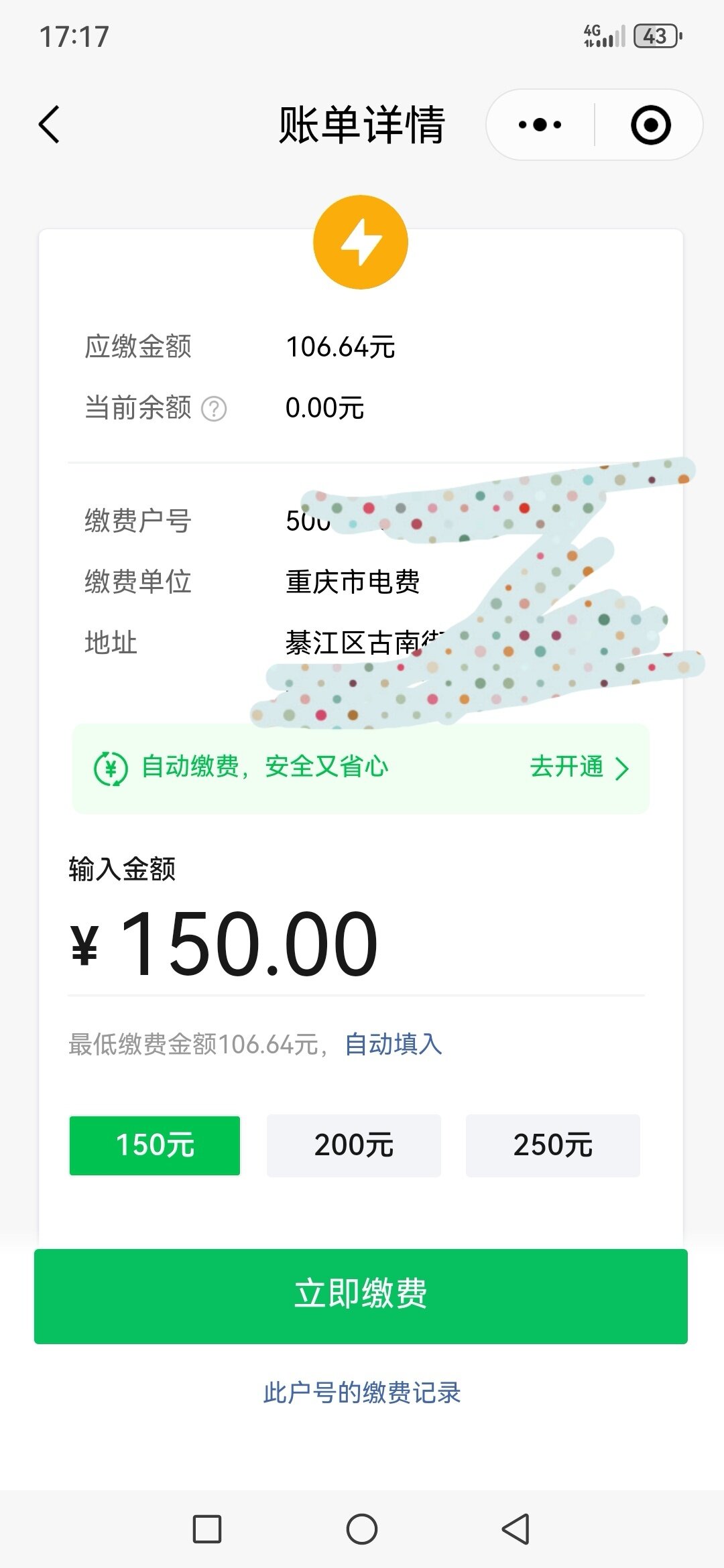The width and height of the screenshot is (724, 1568).
Task: Open the system recent apps view
Action: (207, 1529)
